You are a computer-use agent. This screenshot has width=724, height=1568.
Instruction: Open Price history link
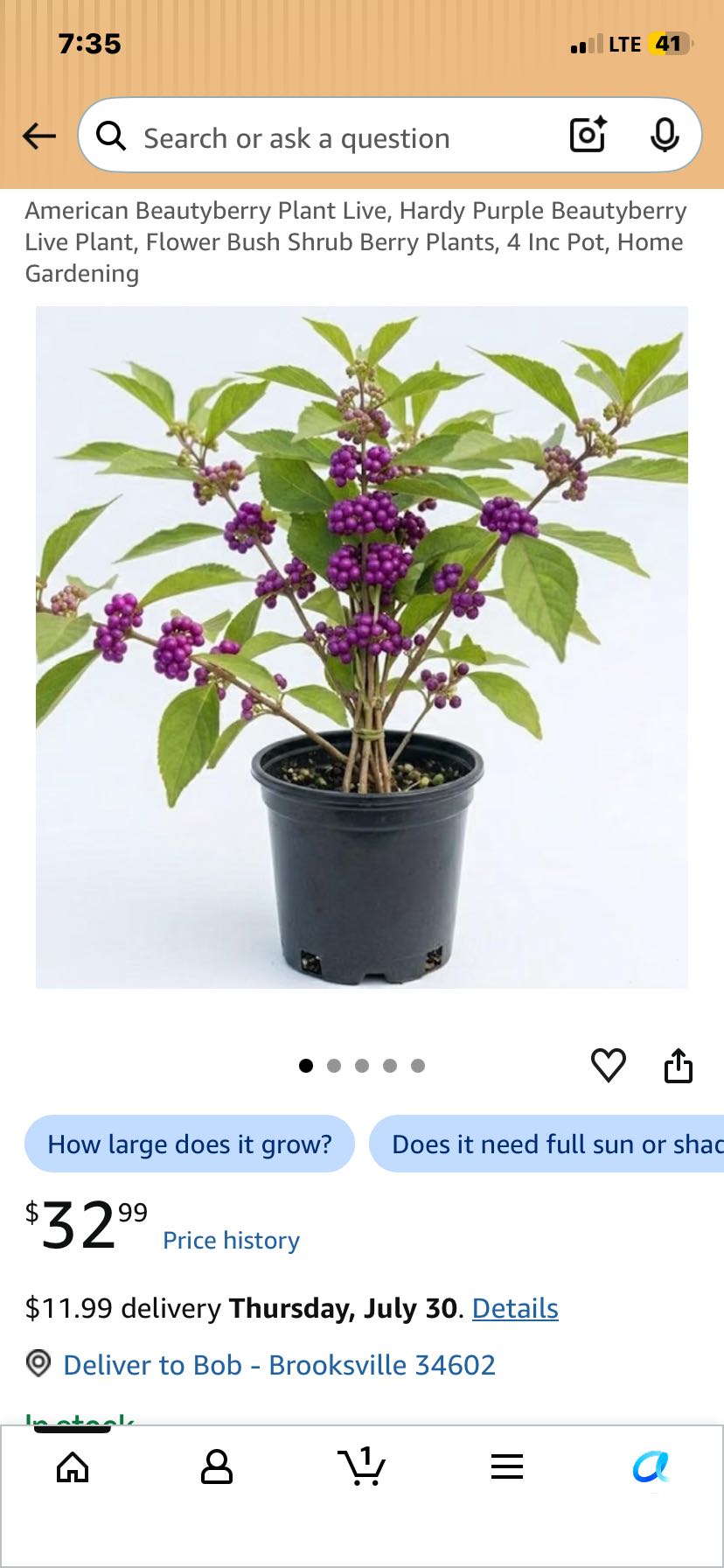tap(232, 1240)
